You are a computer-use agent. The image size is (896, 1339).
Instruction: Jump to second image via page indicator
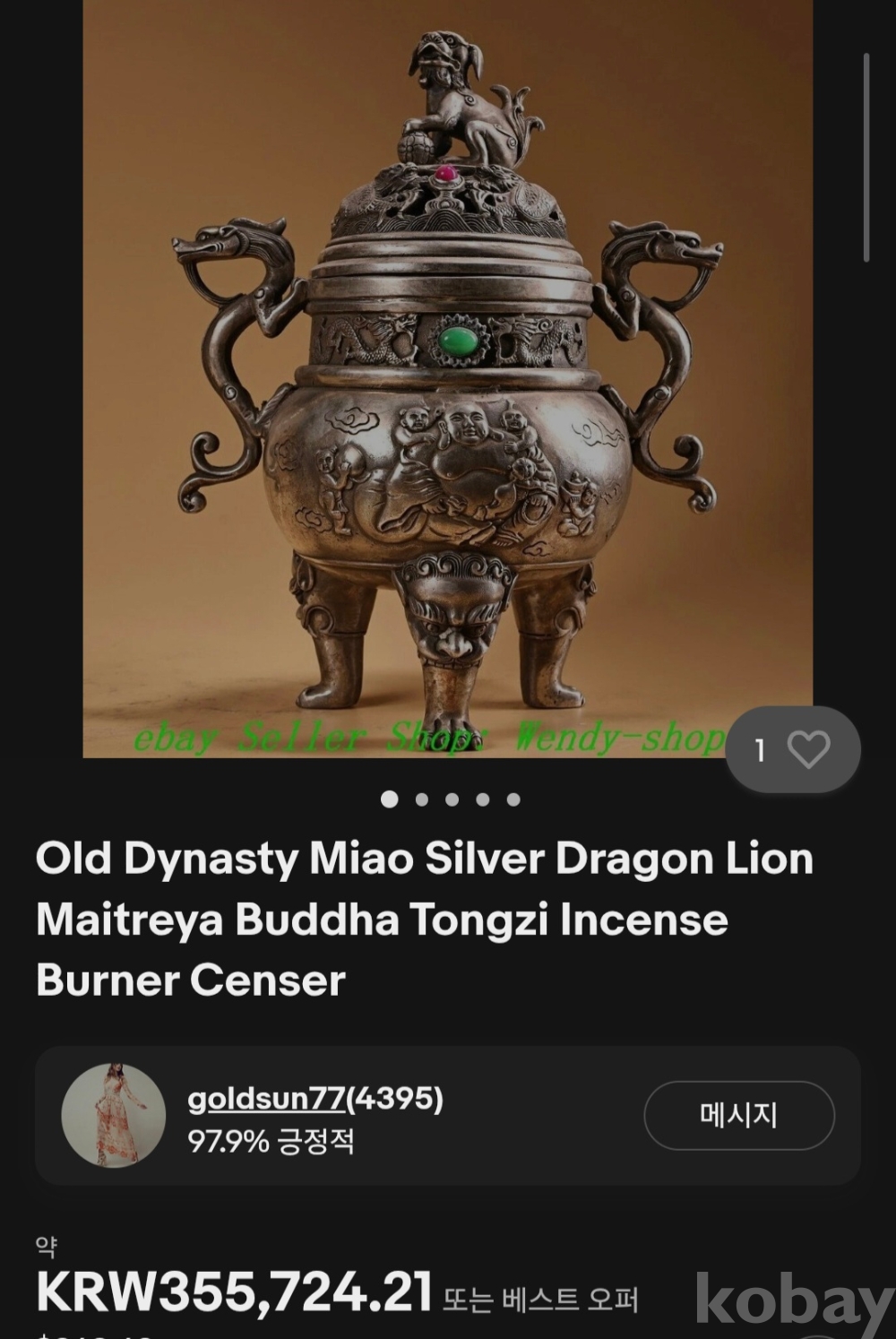[421, 799]
